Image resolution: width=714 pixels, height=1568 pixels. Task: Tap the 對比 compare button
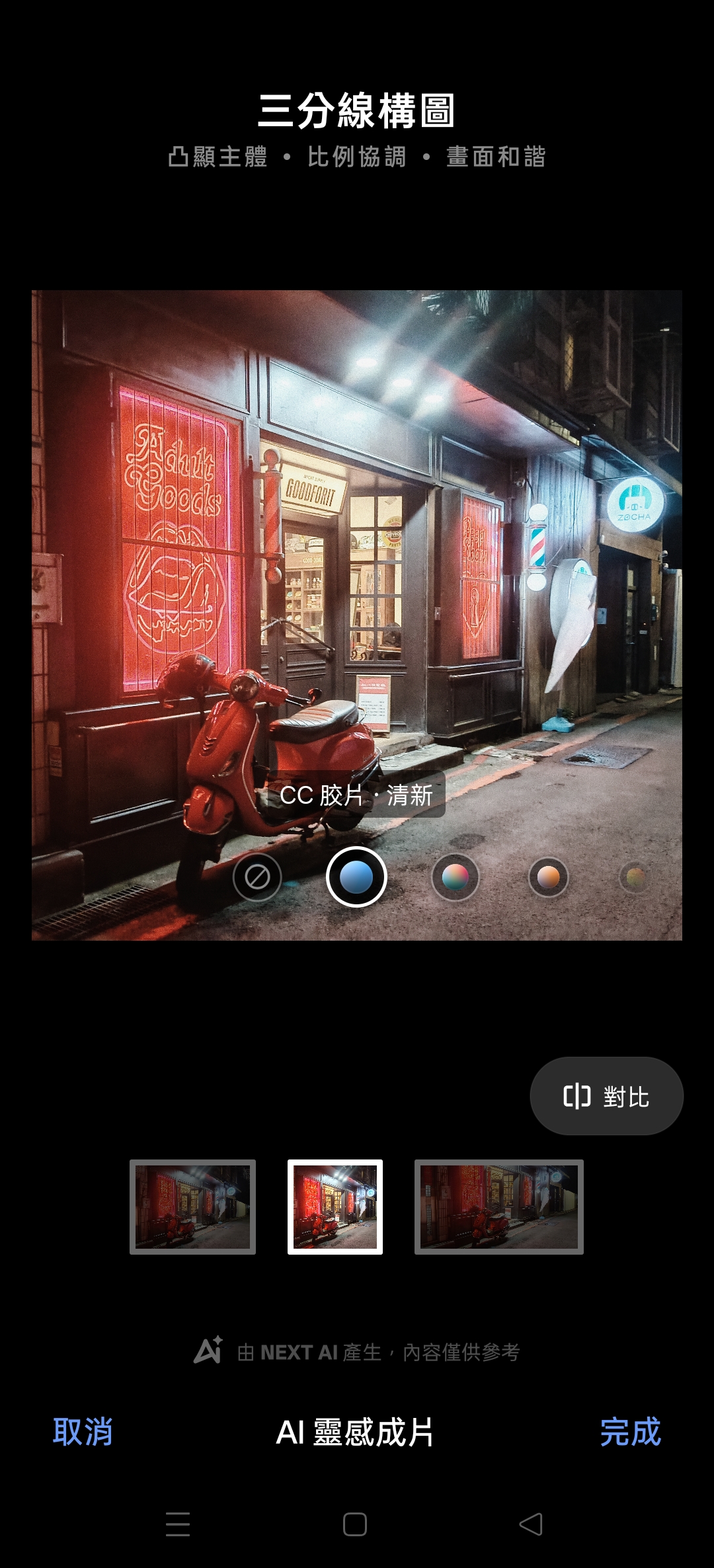(x=606, y=1096)
